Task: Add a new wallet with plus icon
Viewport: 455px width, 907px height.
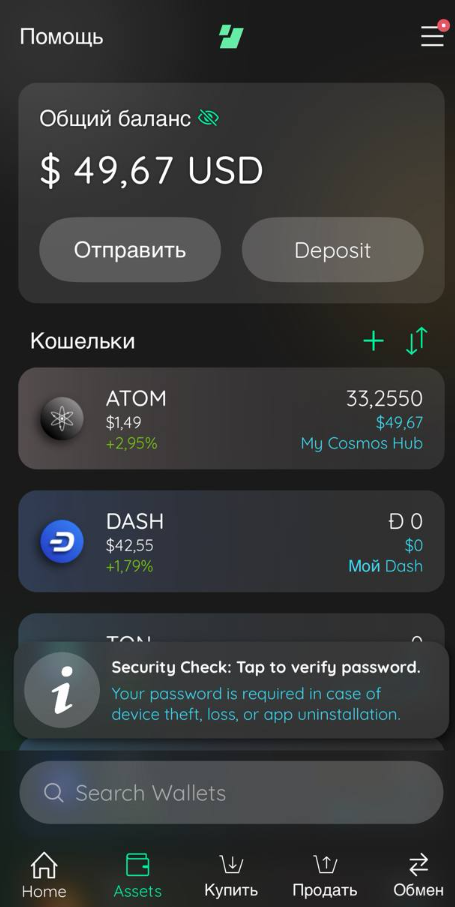Action: click(373, 341)
